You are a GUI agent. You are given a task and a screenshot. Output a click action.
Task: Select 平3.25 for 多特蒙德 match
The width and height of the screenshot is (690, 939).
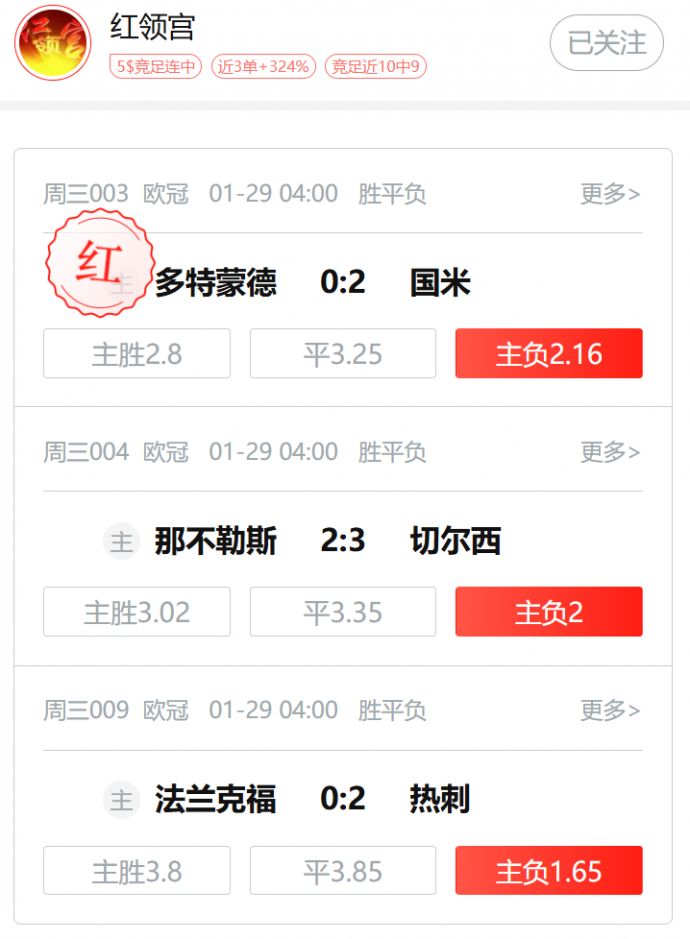[x=343, y=354]
